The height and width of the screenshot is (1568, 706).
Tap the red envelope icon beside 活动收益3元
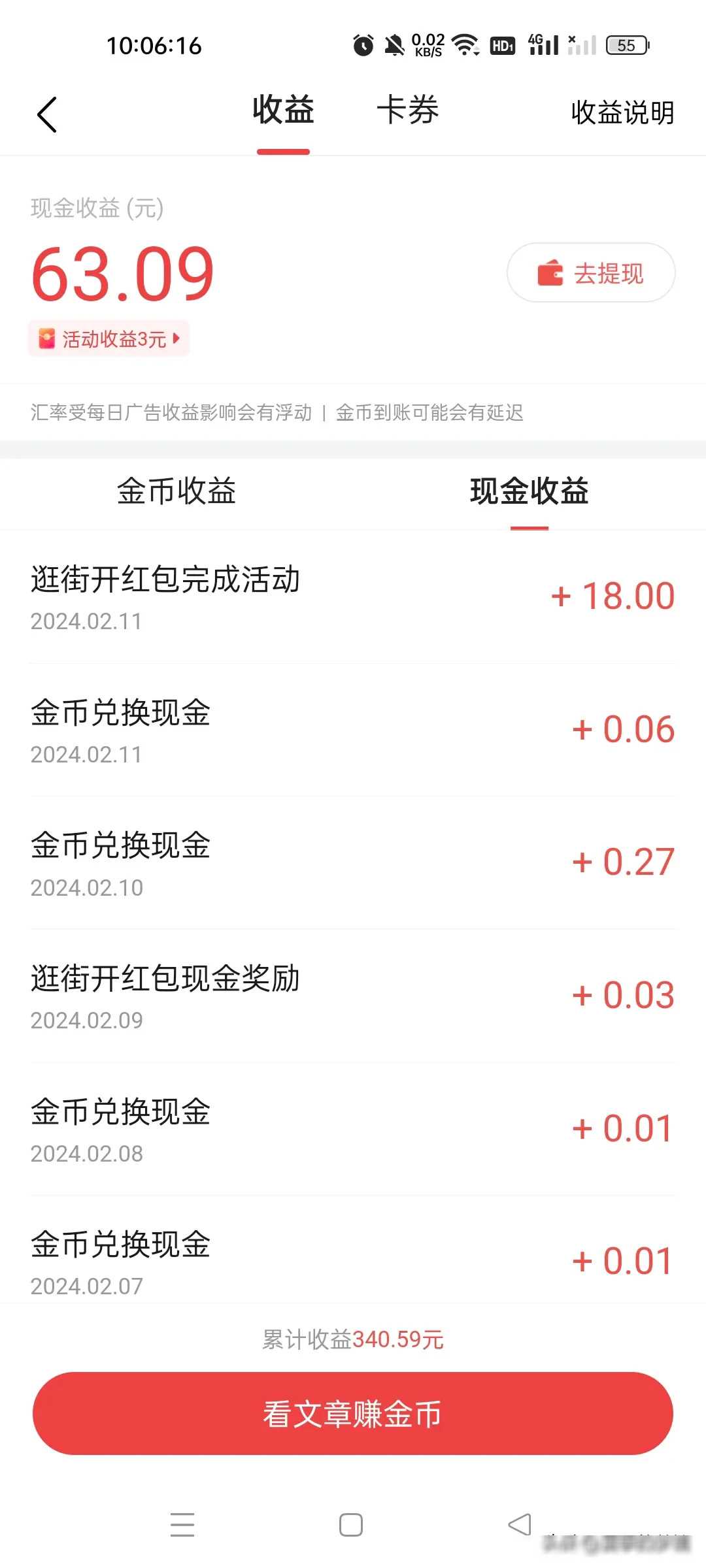click(x=46, y=339)
